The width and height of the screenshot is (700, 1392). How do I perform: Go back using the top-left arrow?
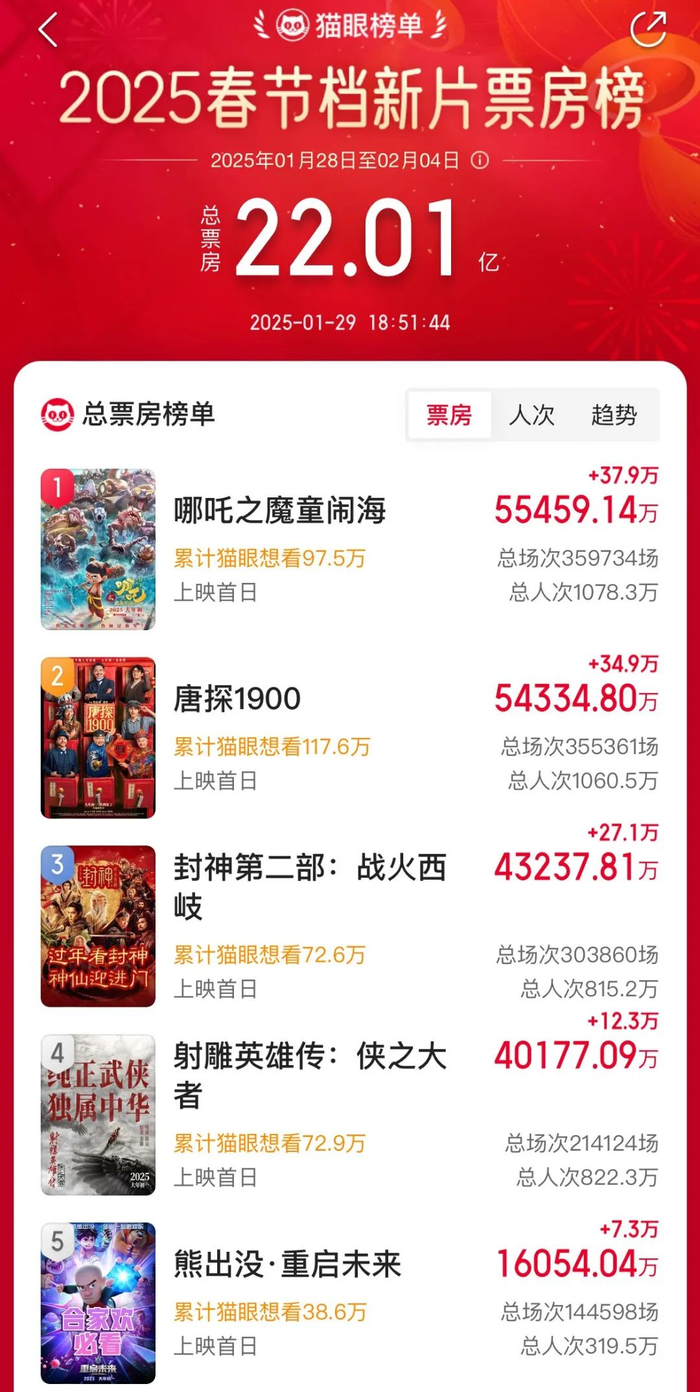(x=48, y=30)
